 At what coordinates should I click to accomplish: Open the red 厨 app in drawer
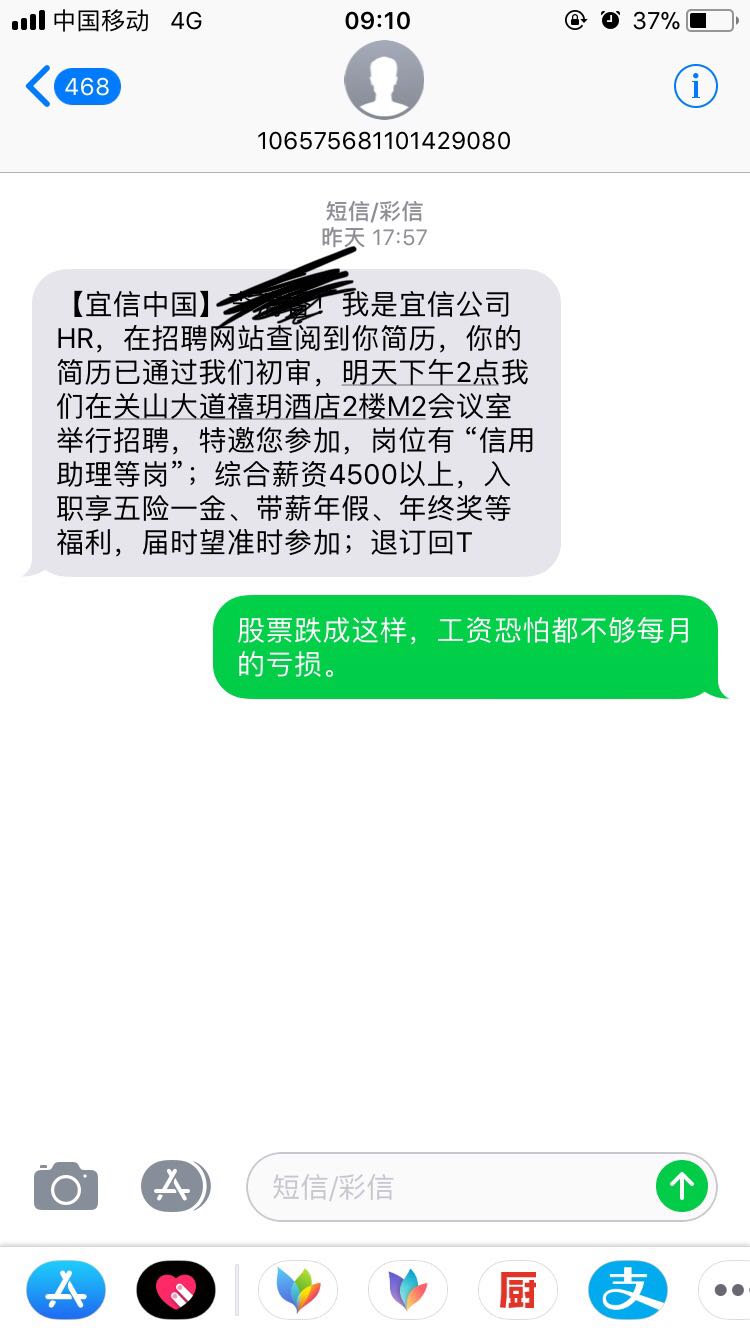(517, 1291)
